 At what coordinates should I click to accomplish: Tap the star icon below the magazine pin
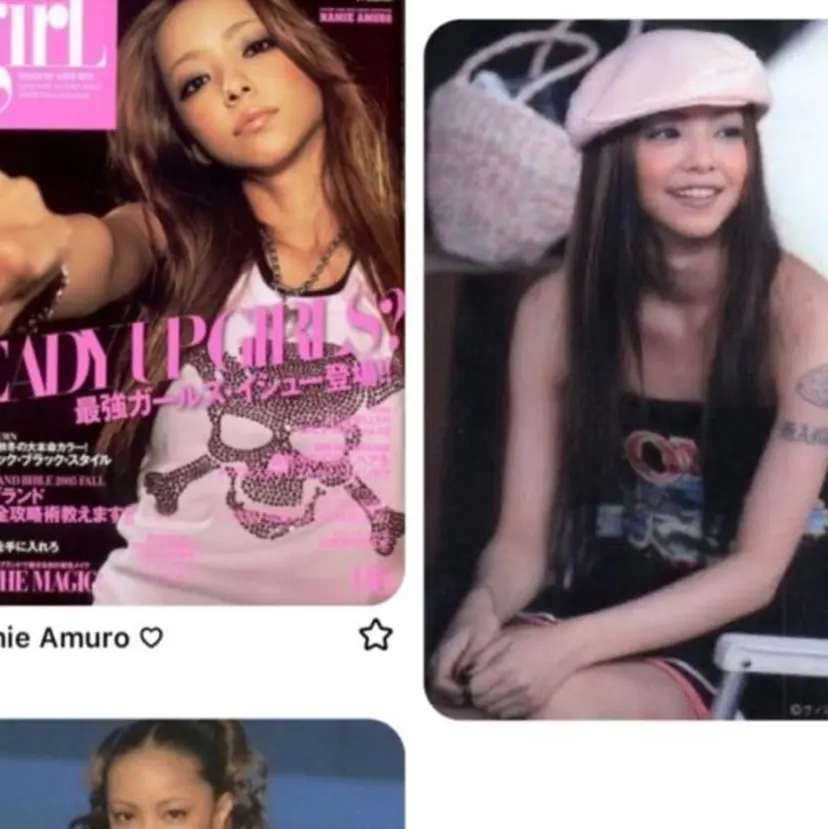(x=376, y=635)
